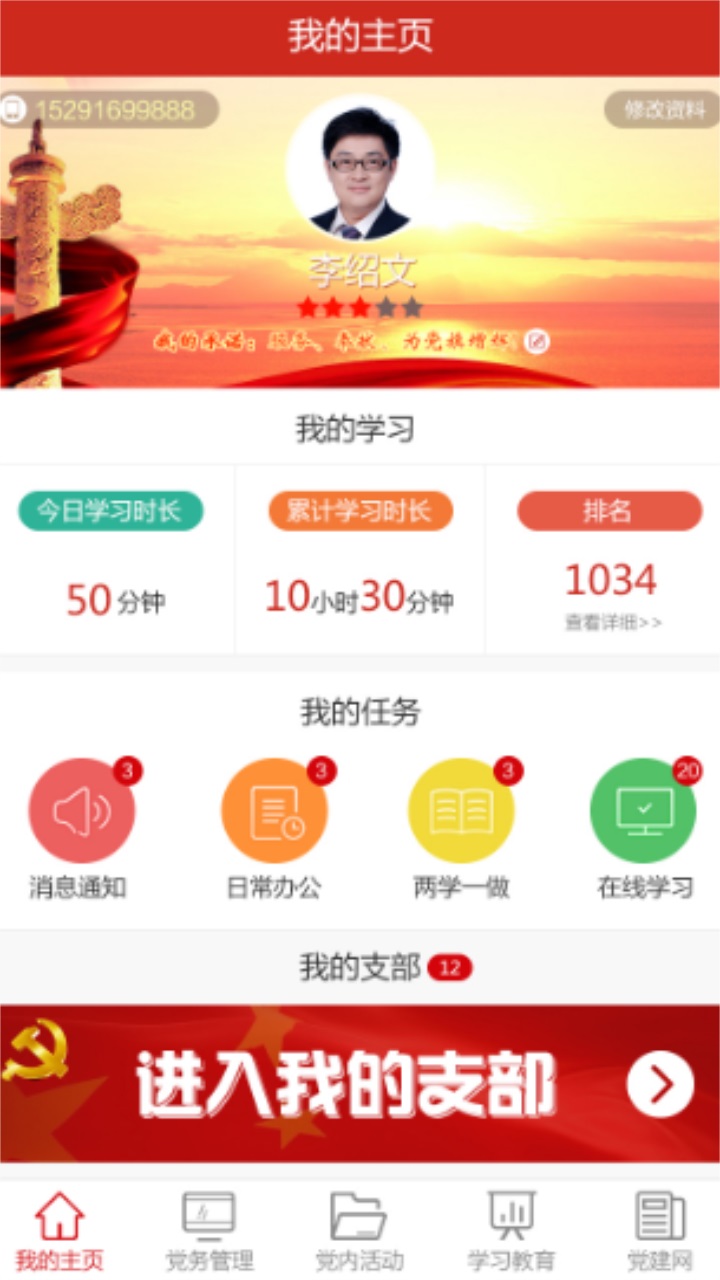The height and width of the screenshot is (1280, 720).
Task: View ranking details via 查看详细 link
Action: coord(613,623)
